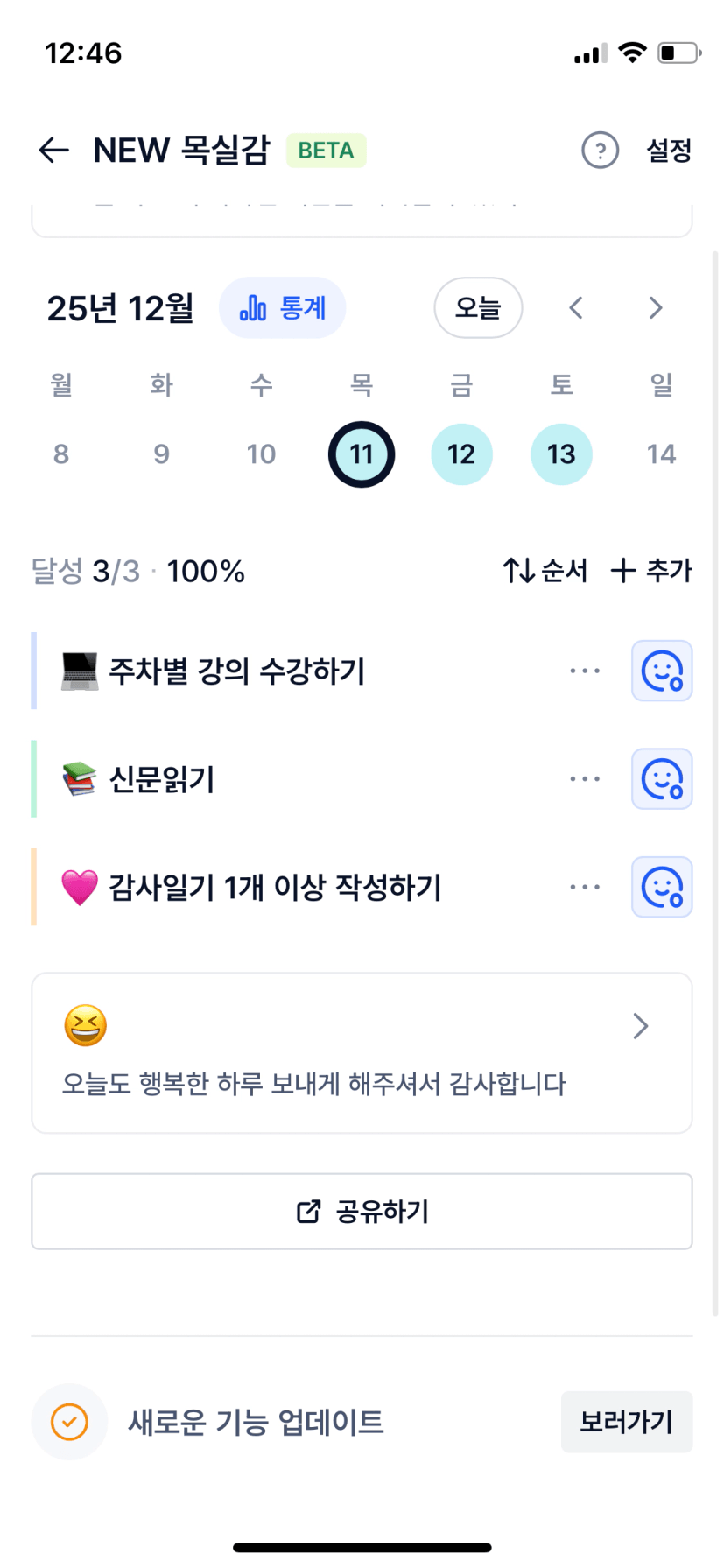Viewport: 724px width, 1568px height.
Task: View 통계 statistics
Action: [x=282, y=308]
